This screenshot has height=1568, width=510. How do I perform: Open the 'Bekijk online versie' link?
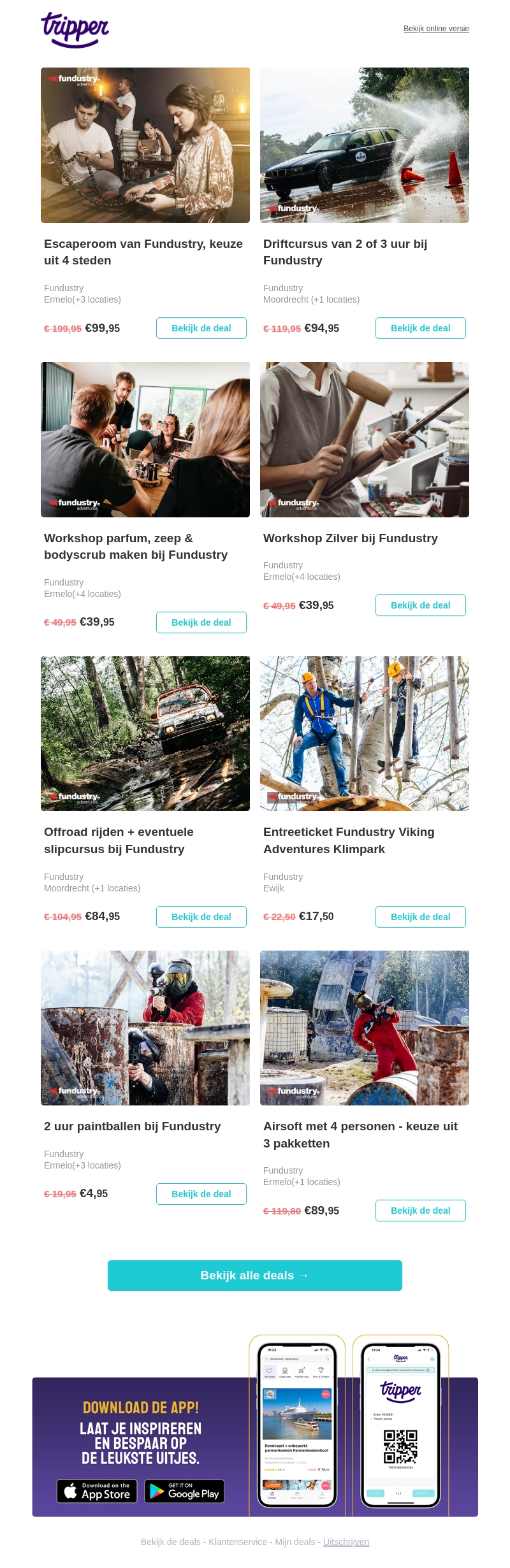tap(436, 29)
